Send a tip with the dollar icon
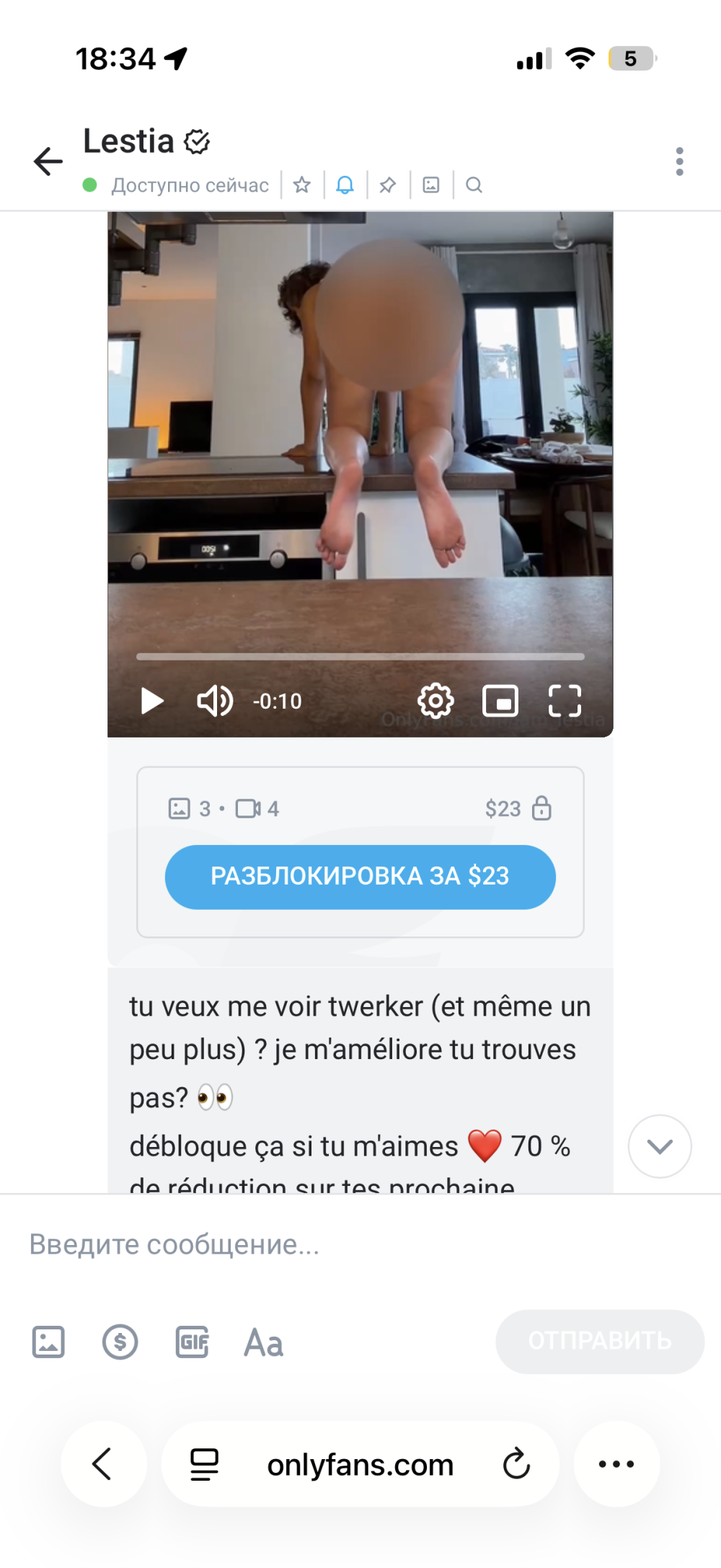 (x=120, y=1342)
